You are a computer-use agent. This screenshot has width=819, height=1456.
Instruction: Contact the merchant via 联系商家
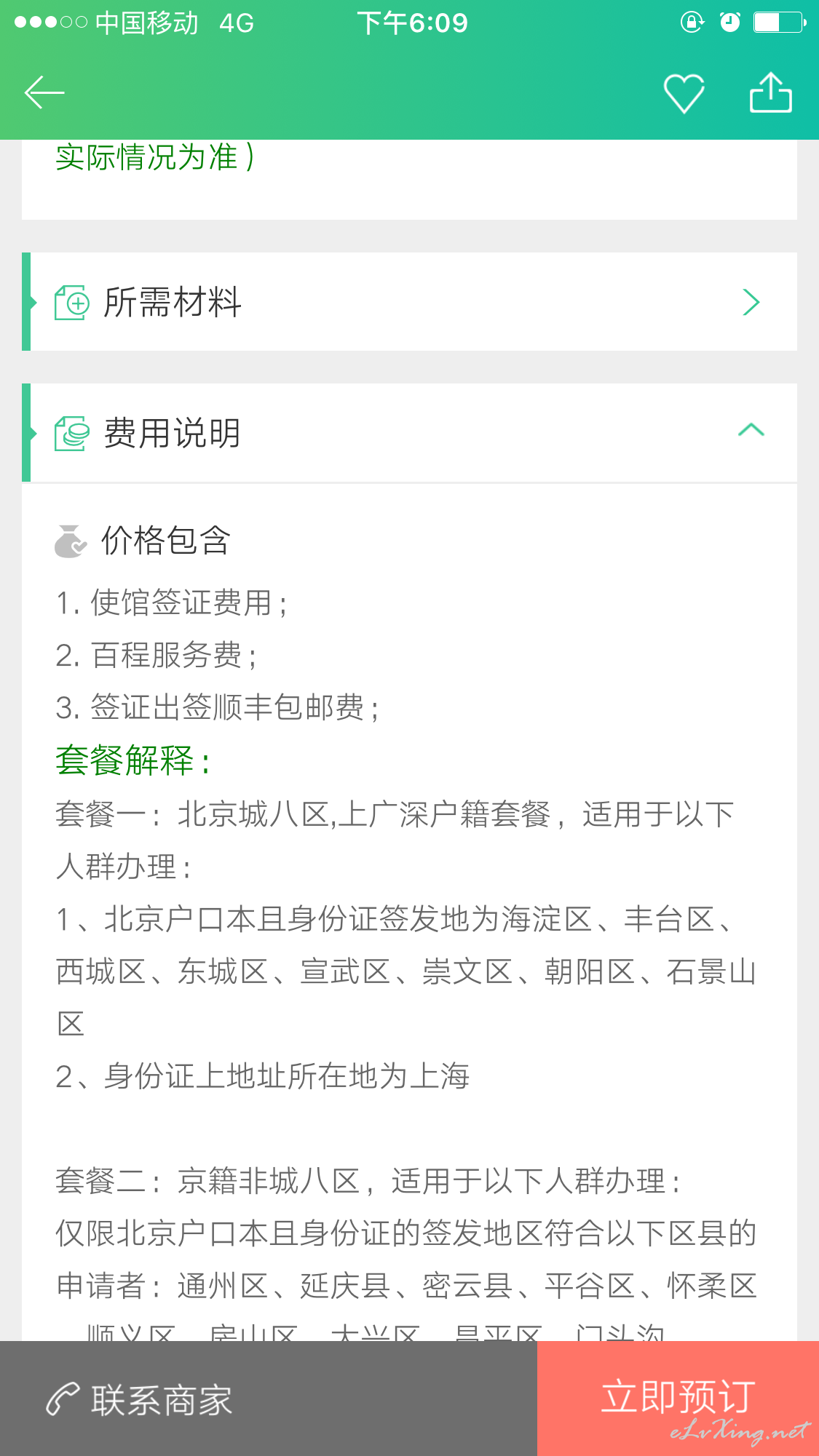point(269,1399)
